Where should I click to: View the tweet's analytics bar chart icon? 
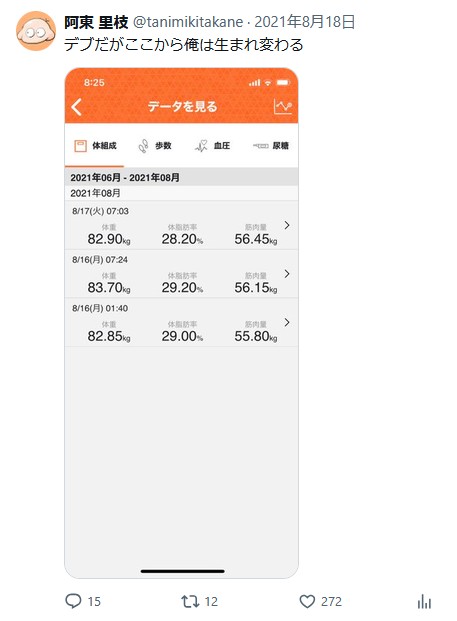pos(424,602)
